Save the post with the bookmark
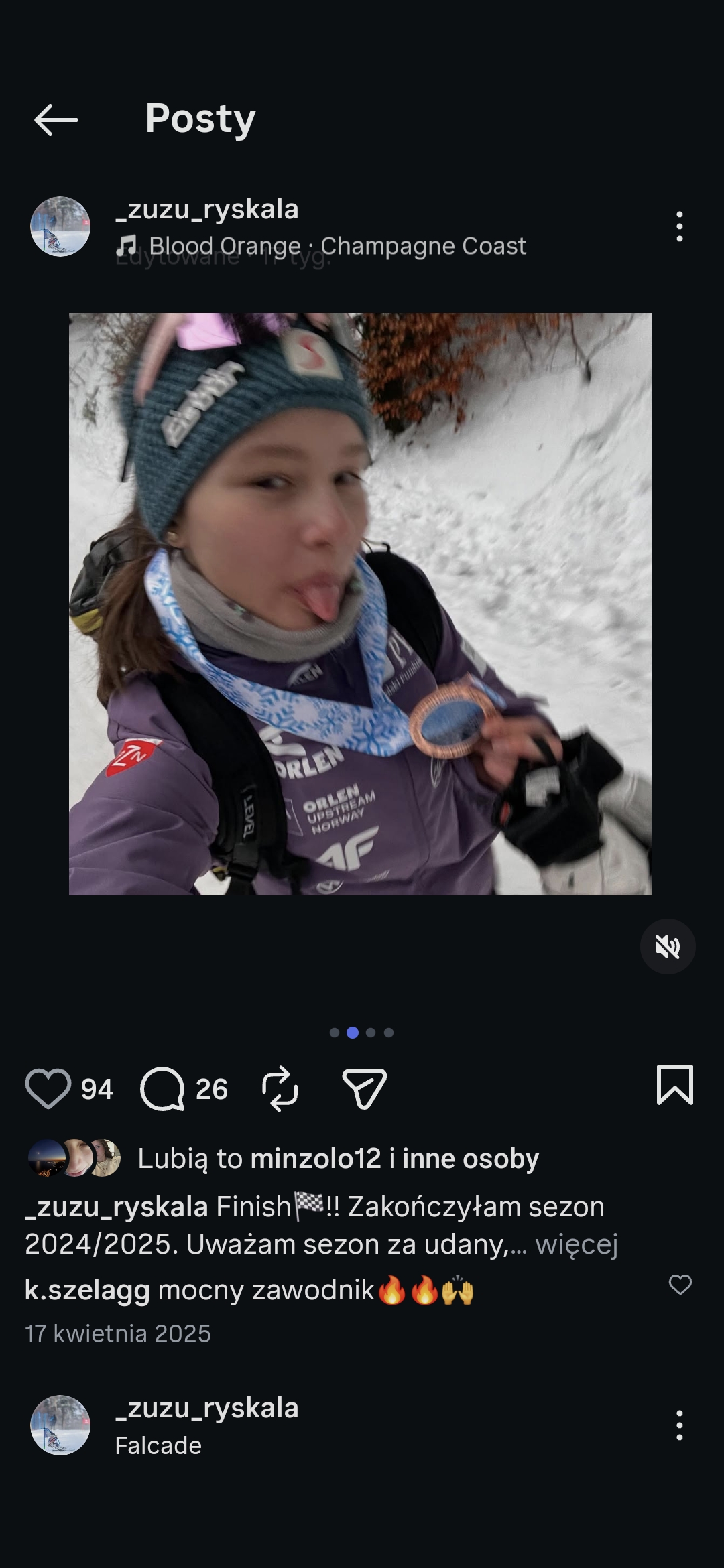724x1568 pixels. (674, 1084)
